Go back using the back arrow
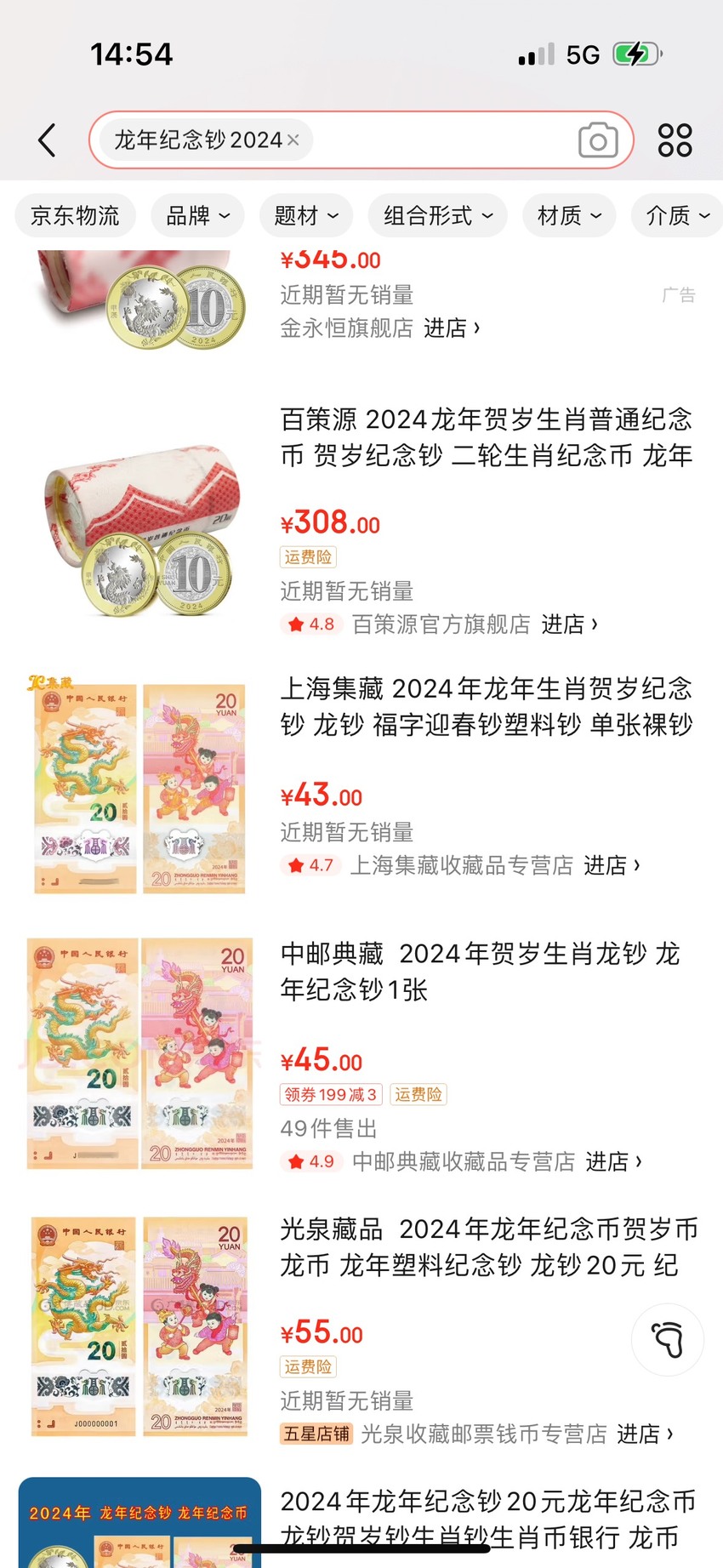723x1568 pixels. (x=48, y=140)
